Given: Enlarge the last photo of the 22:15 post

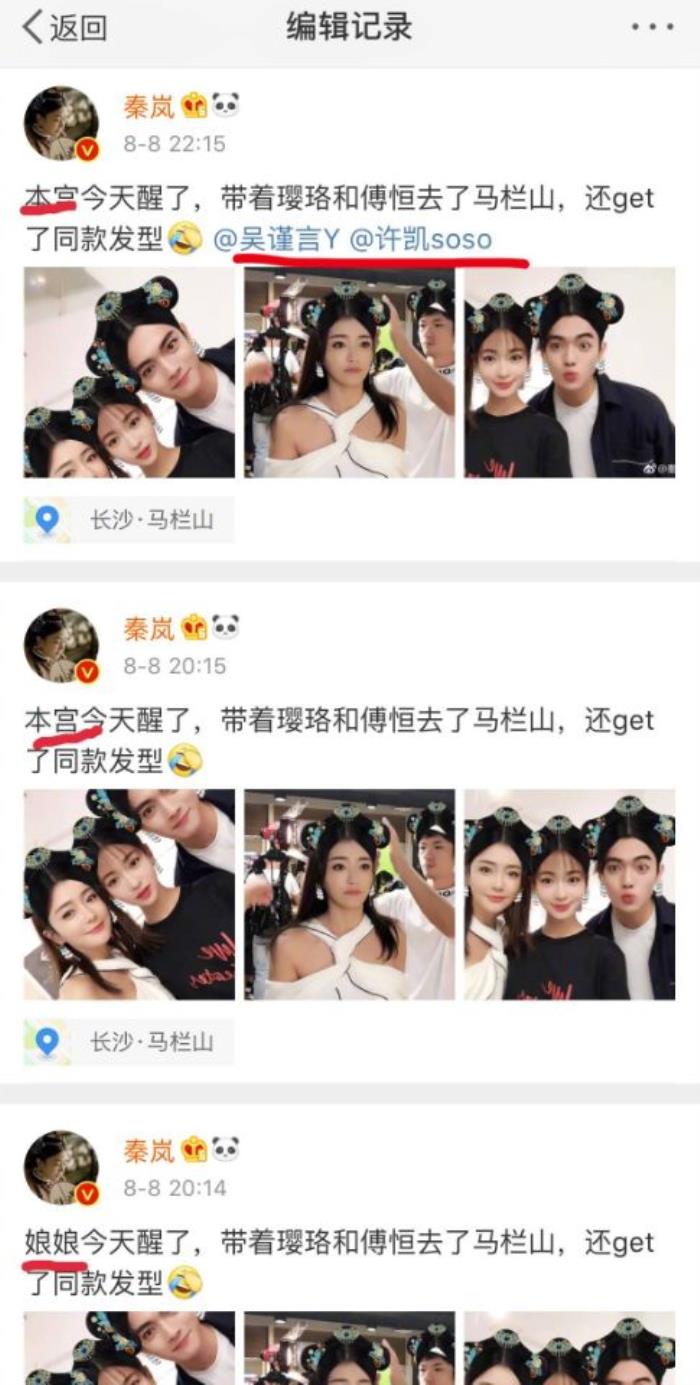Looking at the screenshot, I should click(569, 372).
